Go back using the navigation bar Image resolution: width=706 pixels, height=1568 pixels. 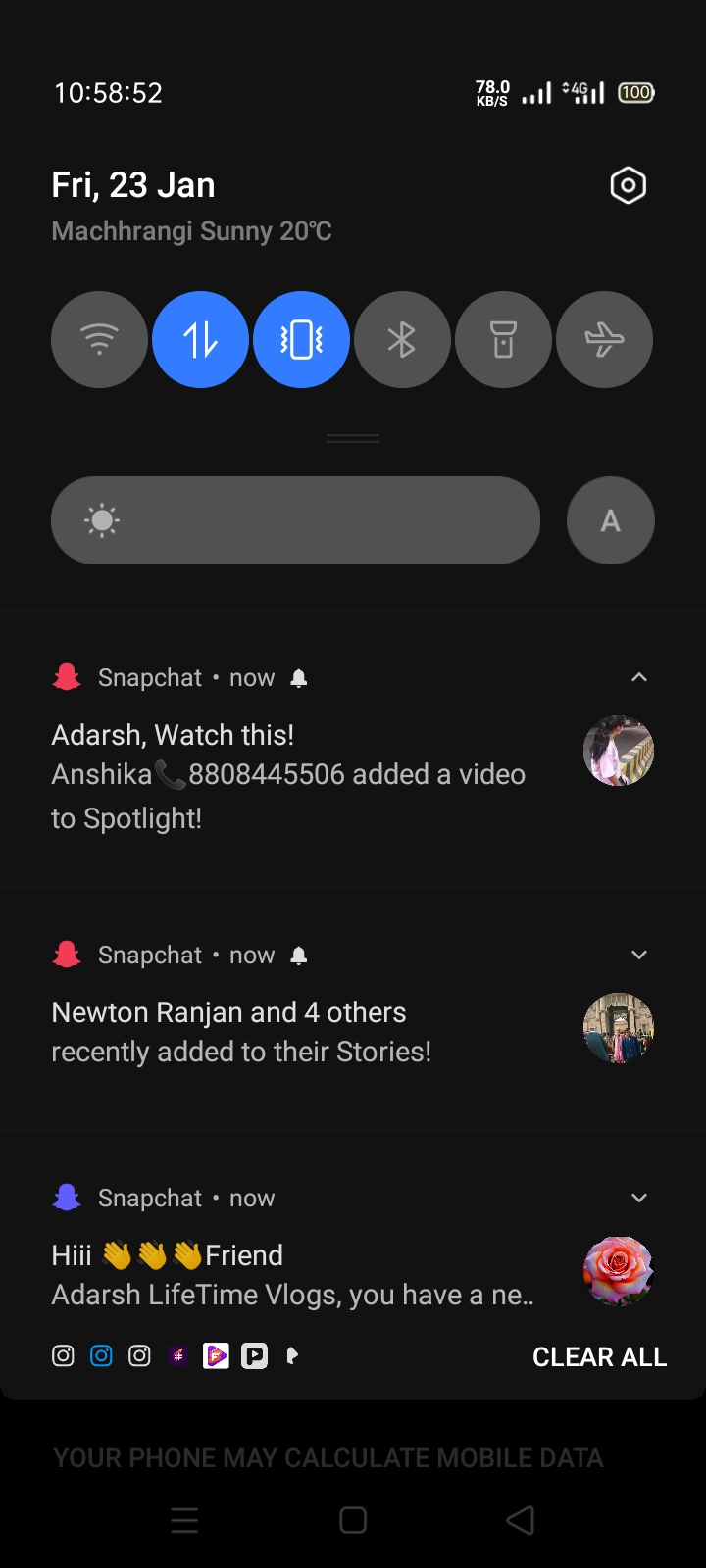(520, 1520)
